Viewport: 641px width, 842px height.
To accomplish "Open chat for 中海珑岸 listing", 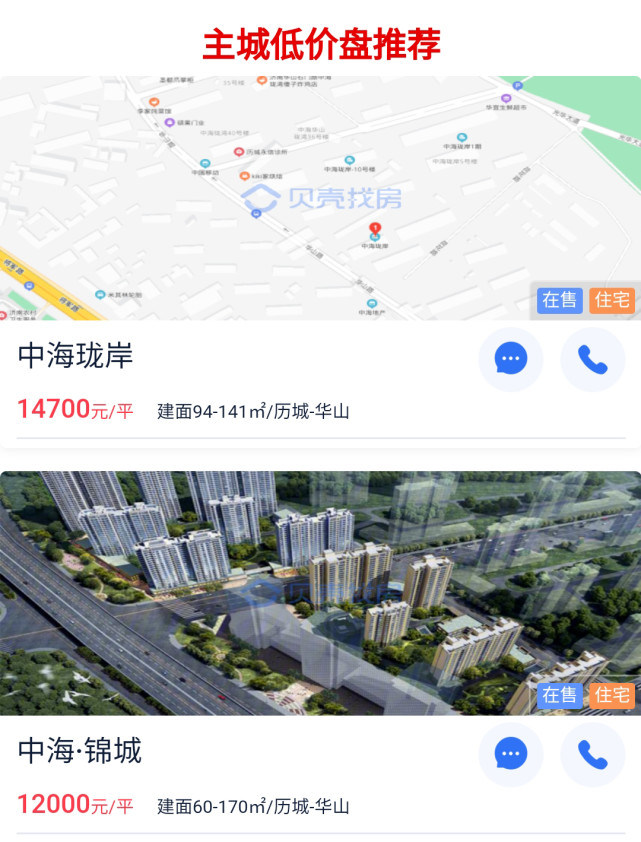I will [x=511, y=359].
